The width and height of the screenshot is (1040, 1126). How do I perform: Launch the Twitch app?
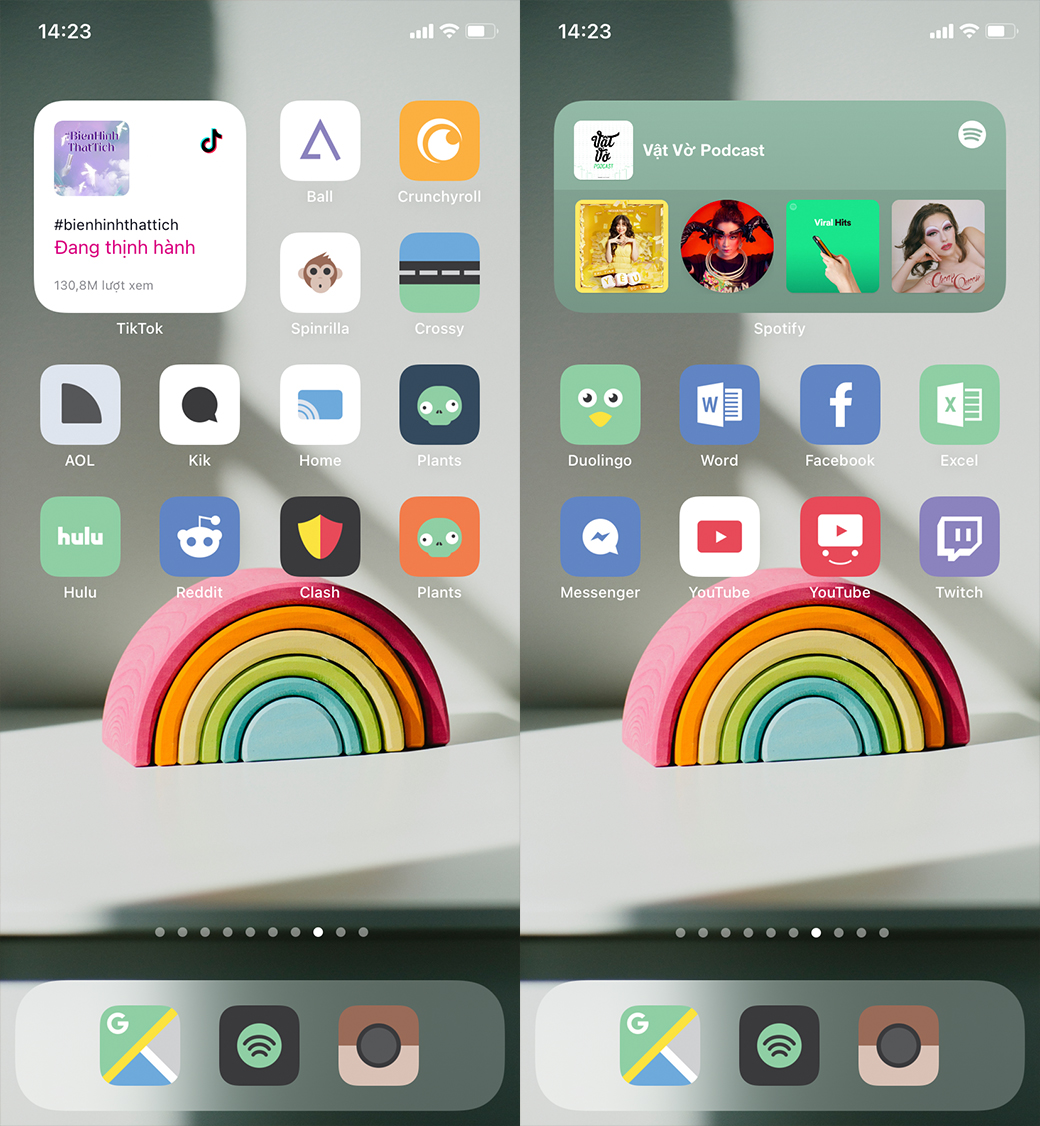pos(959,537)
